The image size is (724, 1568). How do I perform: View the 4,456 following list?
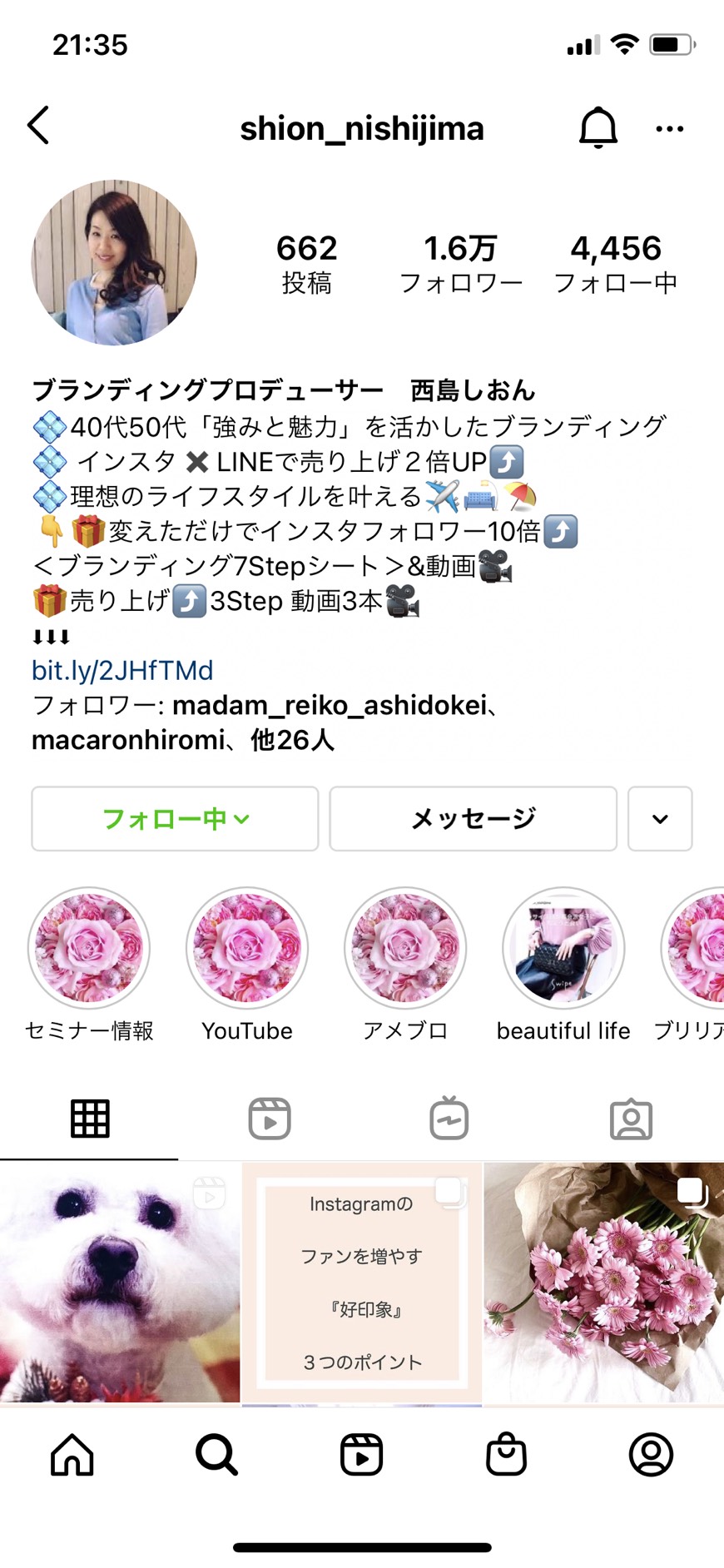coord(616,264)
